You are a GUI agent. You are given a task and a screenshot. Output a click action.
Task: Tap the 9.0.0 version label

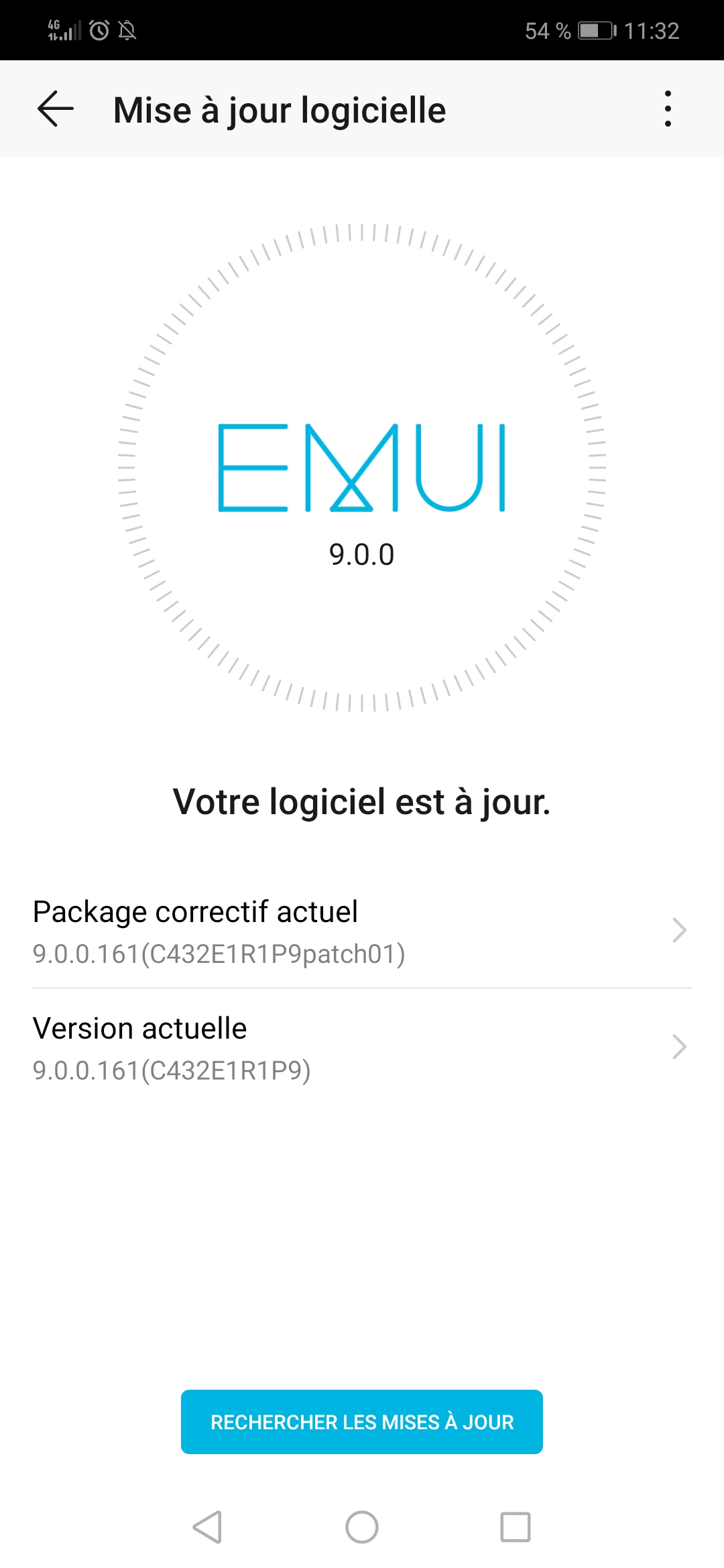[362, 554]
